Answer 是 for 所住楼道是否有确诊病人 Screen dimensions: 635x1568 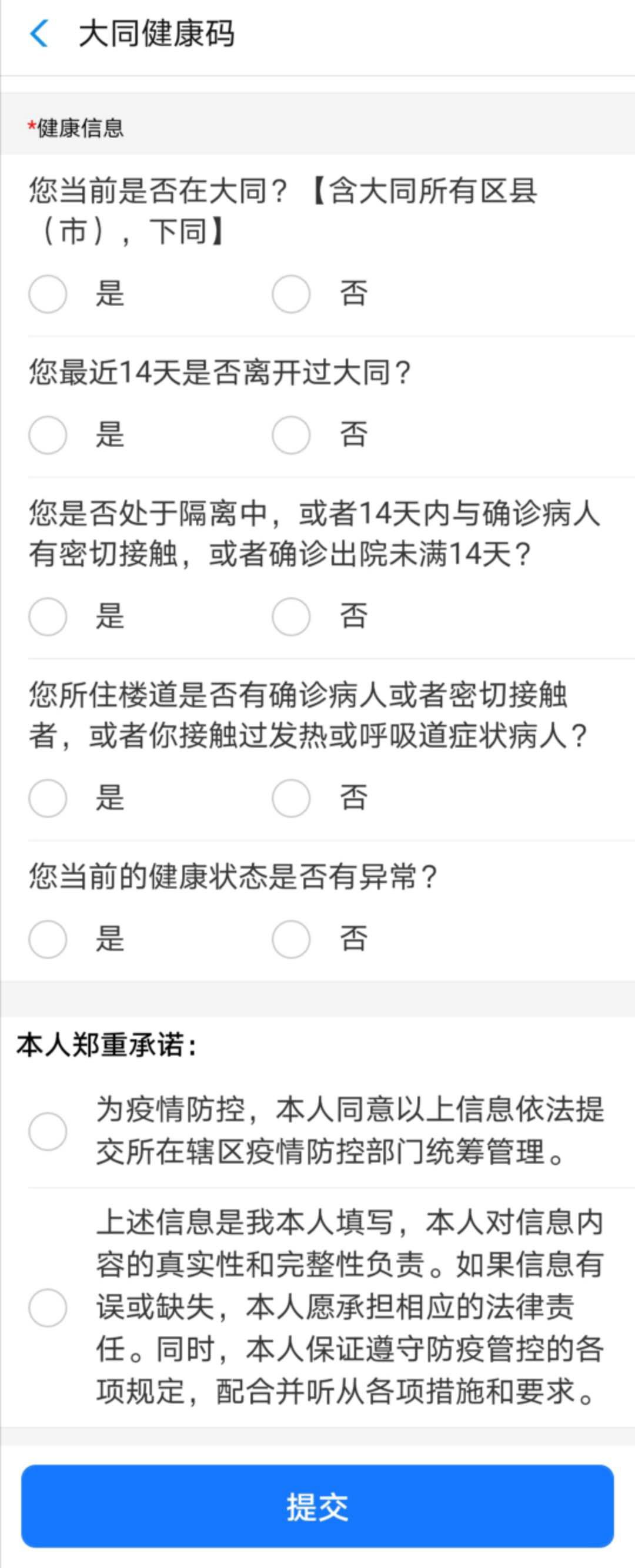point(48,798)
